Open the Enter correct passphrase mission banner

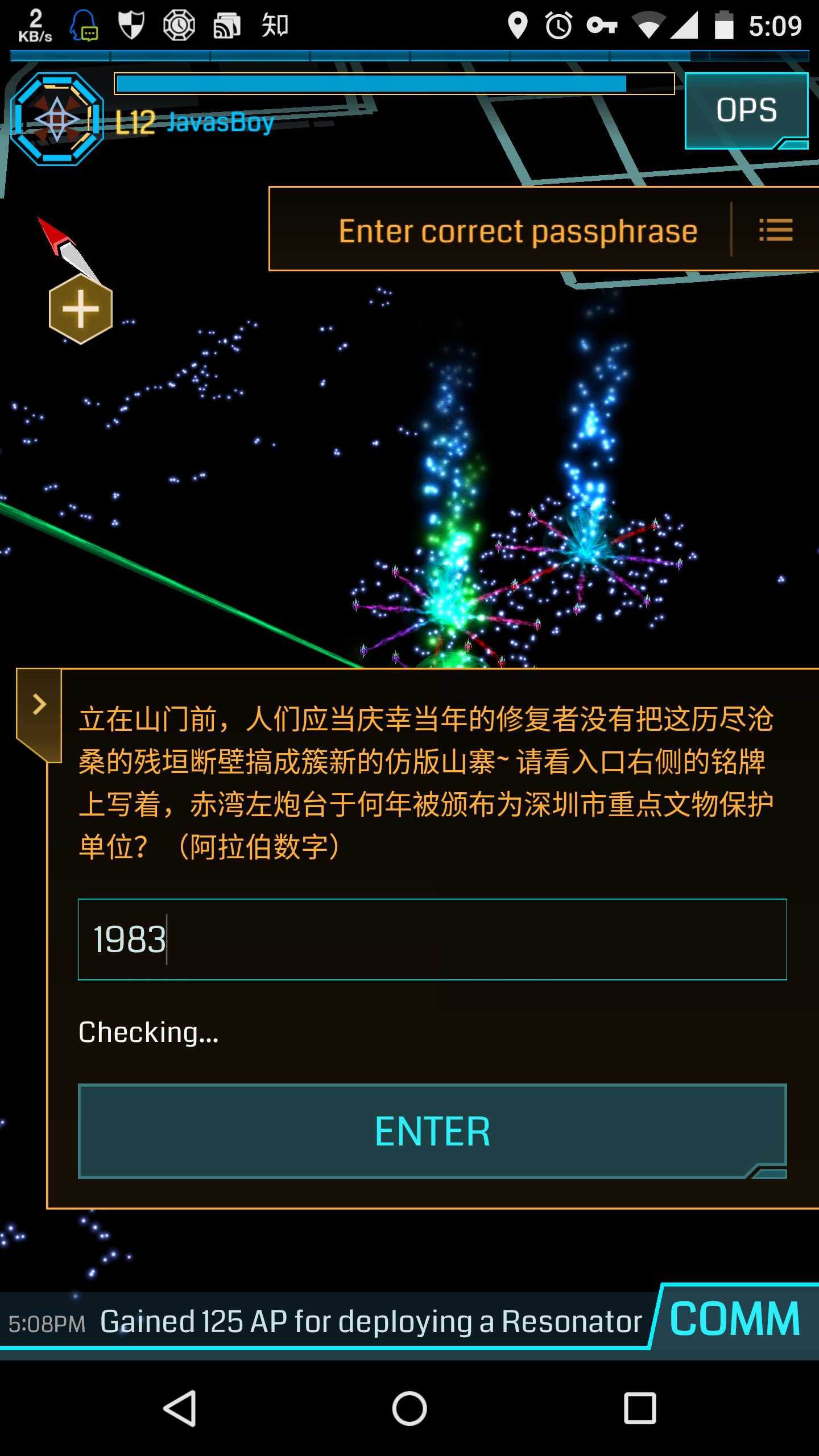point(518,230)
